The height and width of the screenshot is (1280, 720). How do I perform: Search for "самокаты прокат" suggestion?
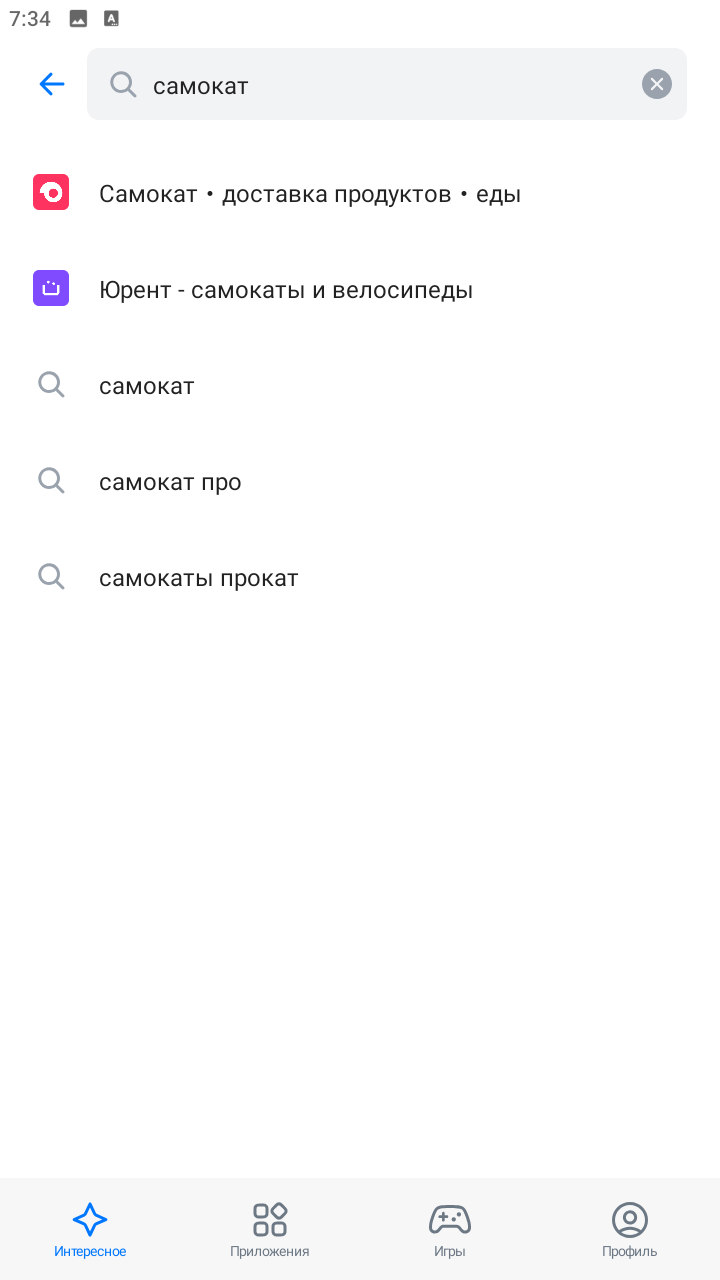(198, 578)
